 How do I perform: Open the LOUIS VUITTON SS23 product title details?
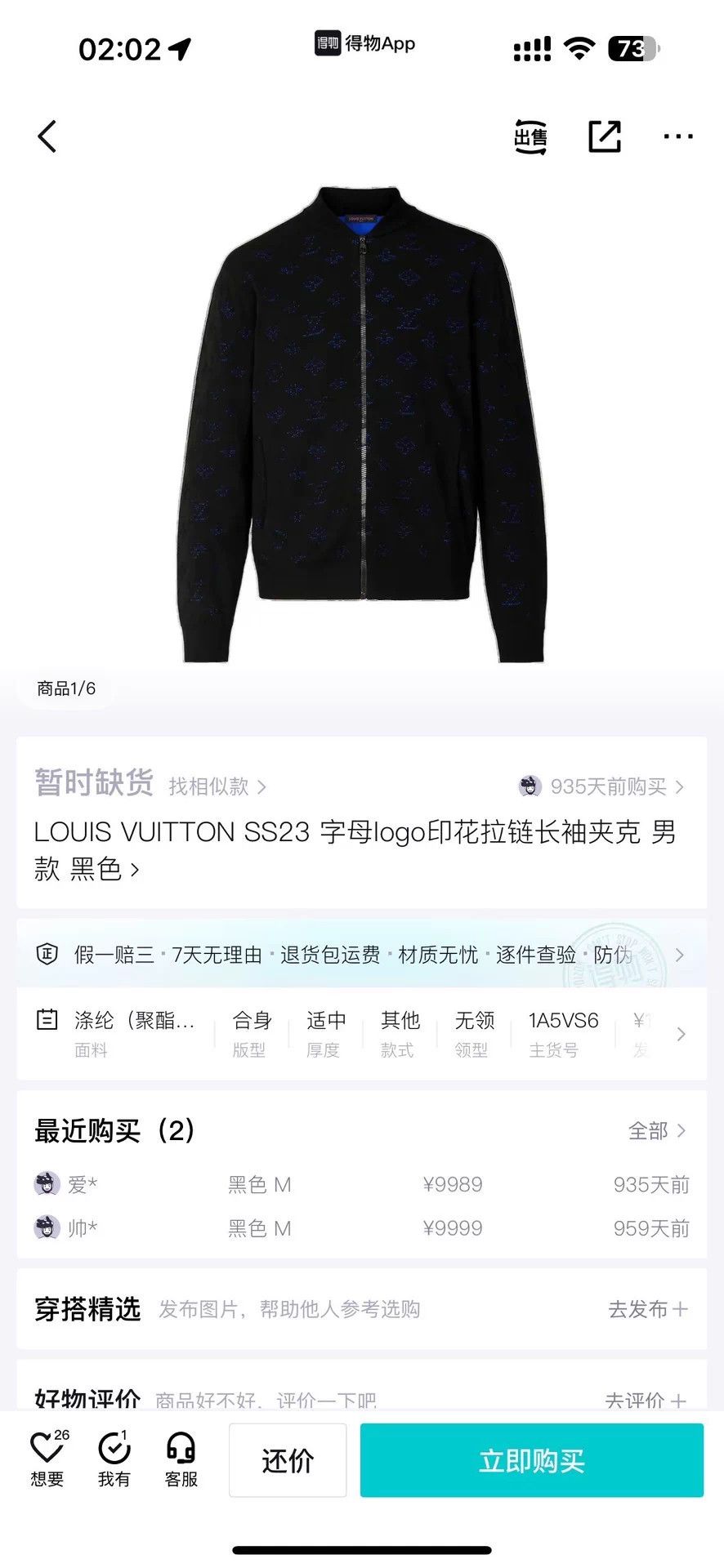[x=356, y=850]
